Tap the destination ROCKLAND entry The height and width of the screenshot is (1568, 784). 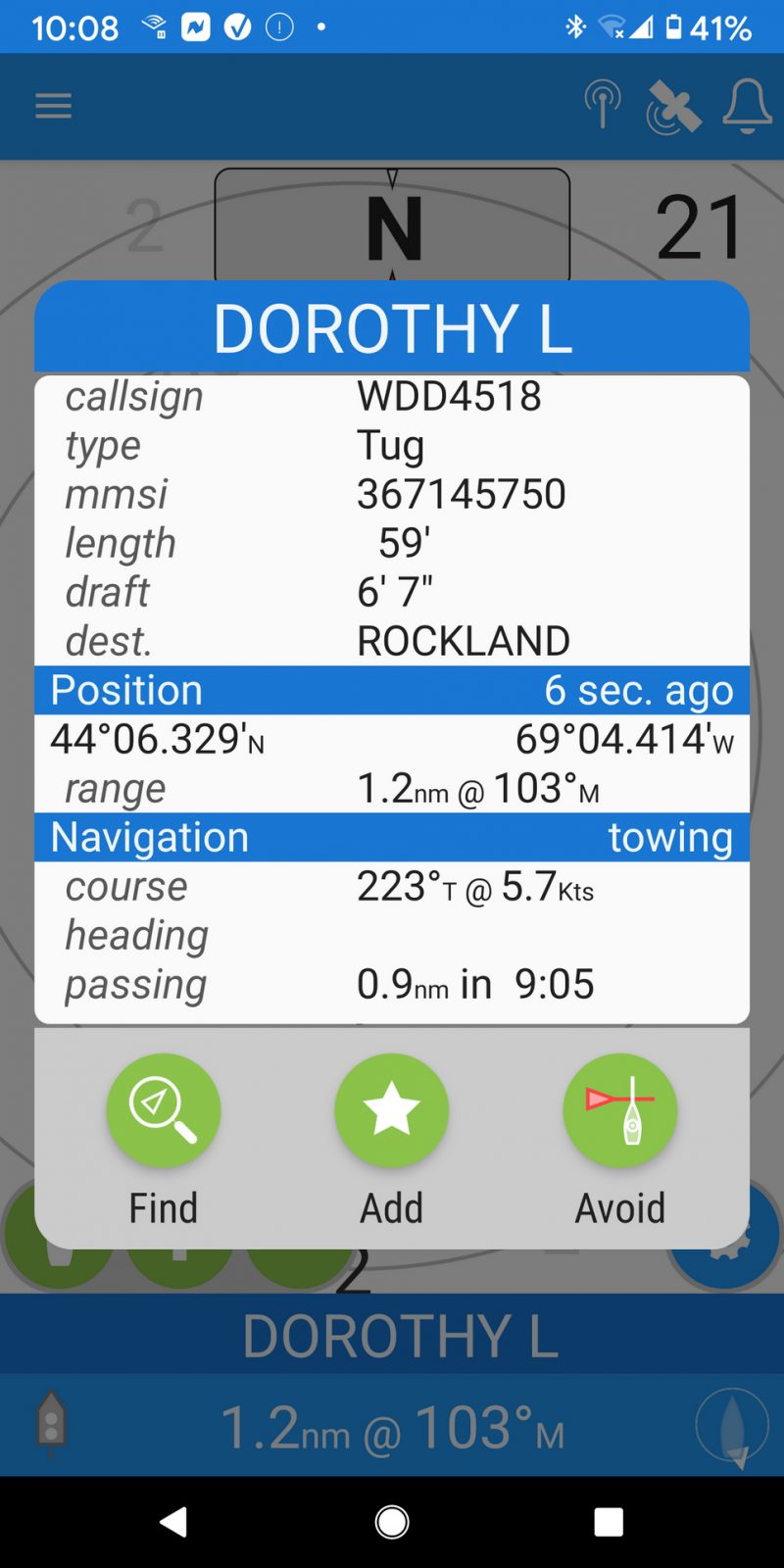tap(464, 640)
